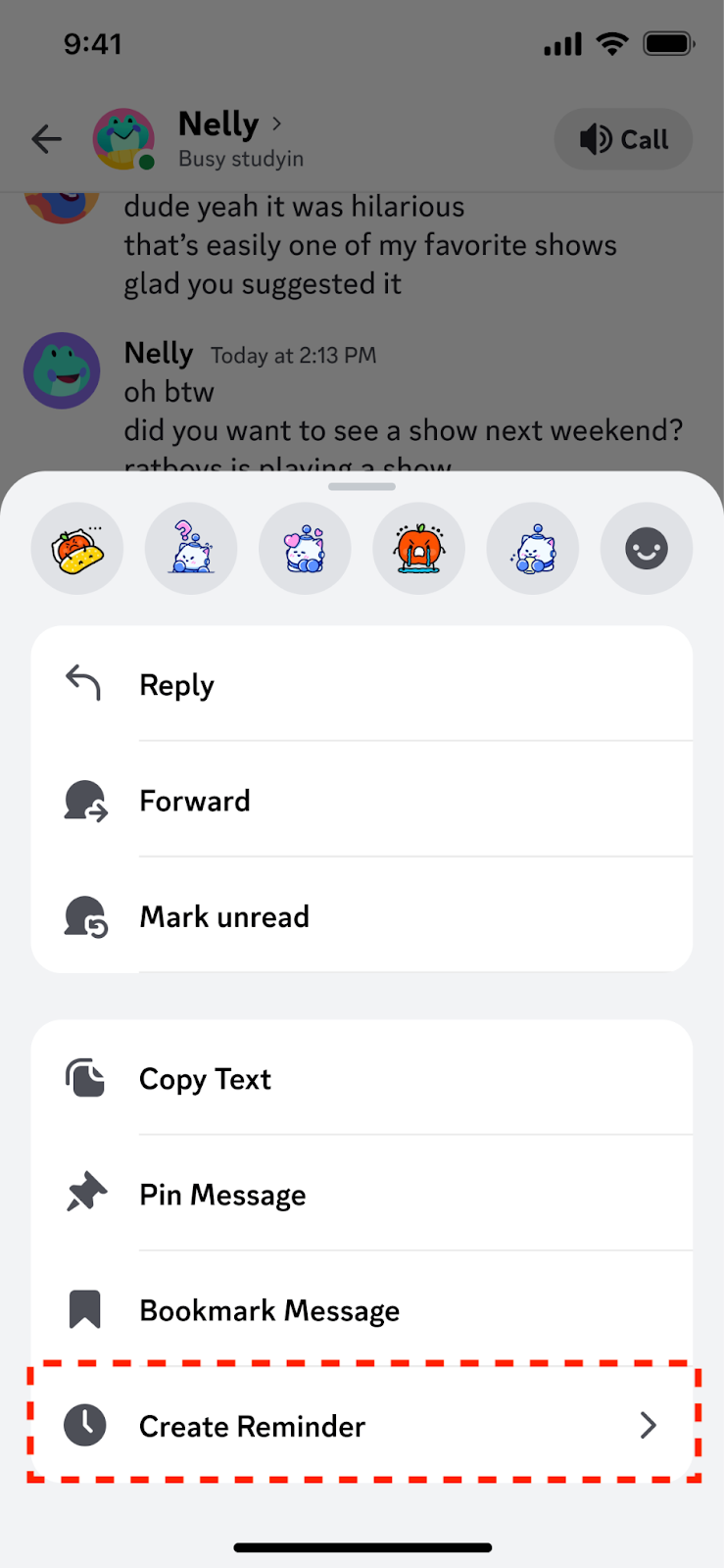Select Reply in the message menu
Image resolution: width=724 pixels, height=1568 pixels.
point(361,684)
